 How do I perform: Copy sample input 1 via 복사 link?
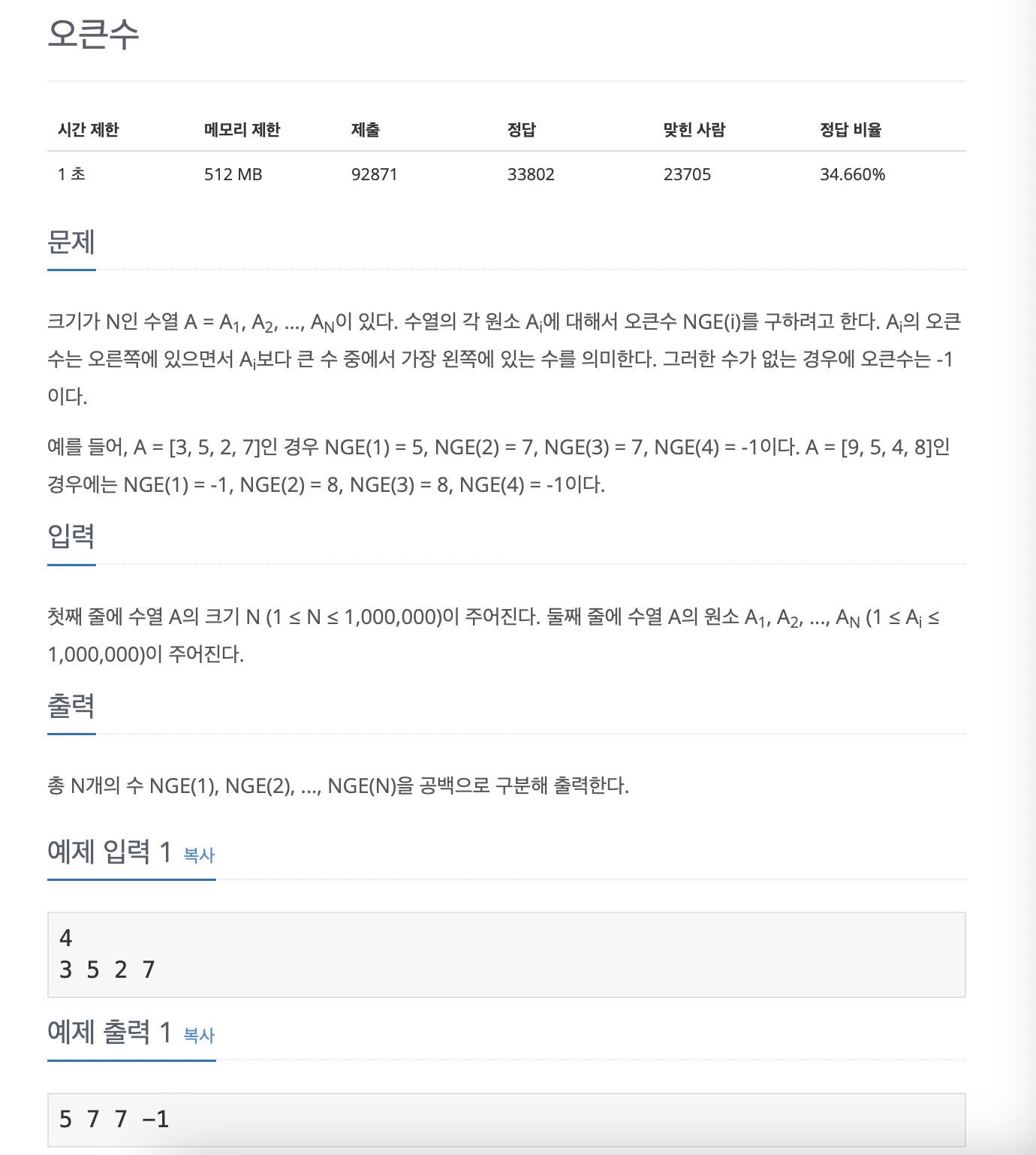199,855
